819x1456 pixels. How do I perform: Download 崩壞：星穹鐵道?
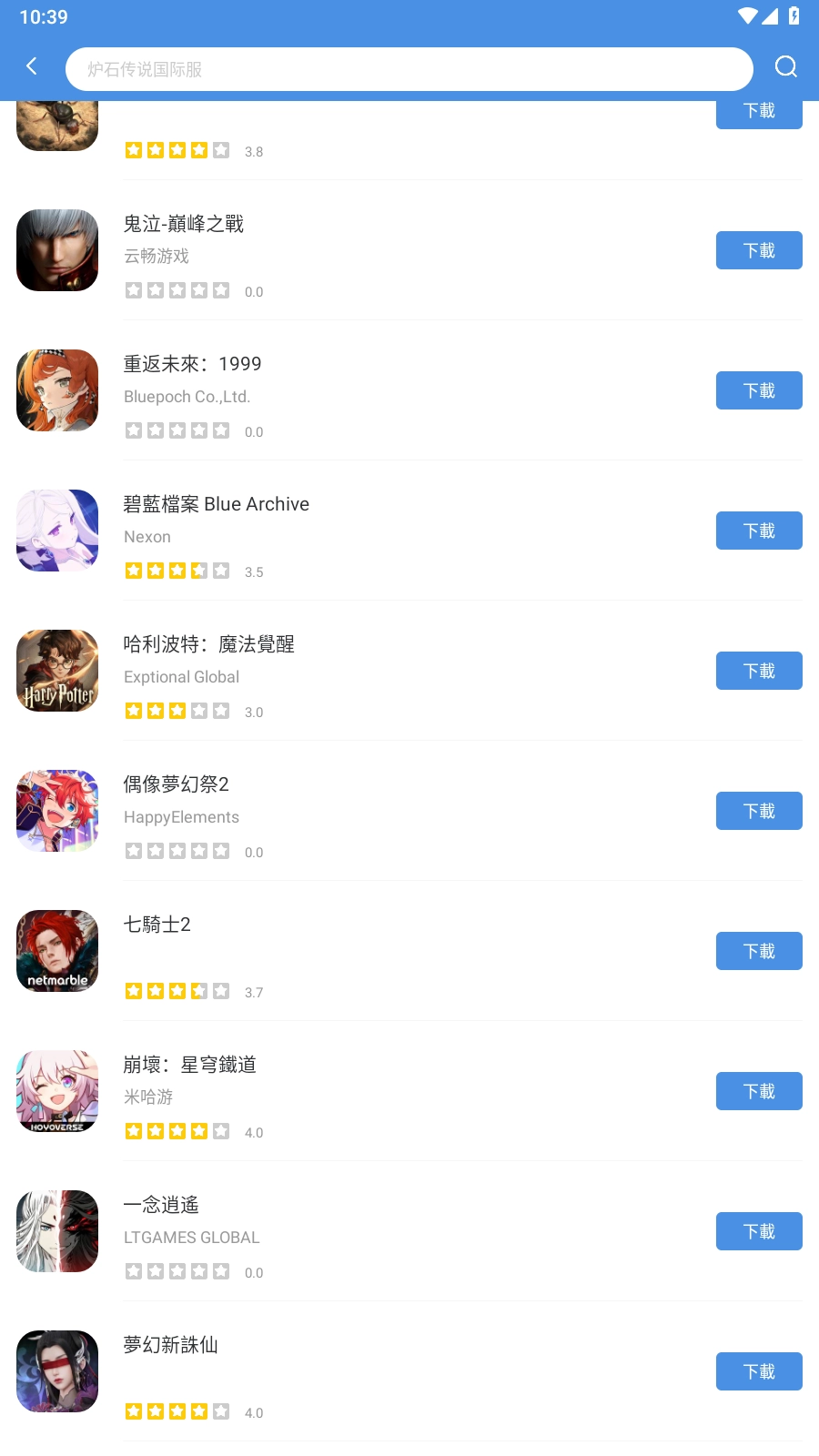759,1091
